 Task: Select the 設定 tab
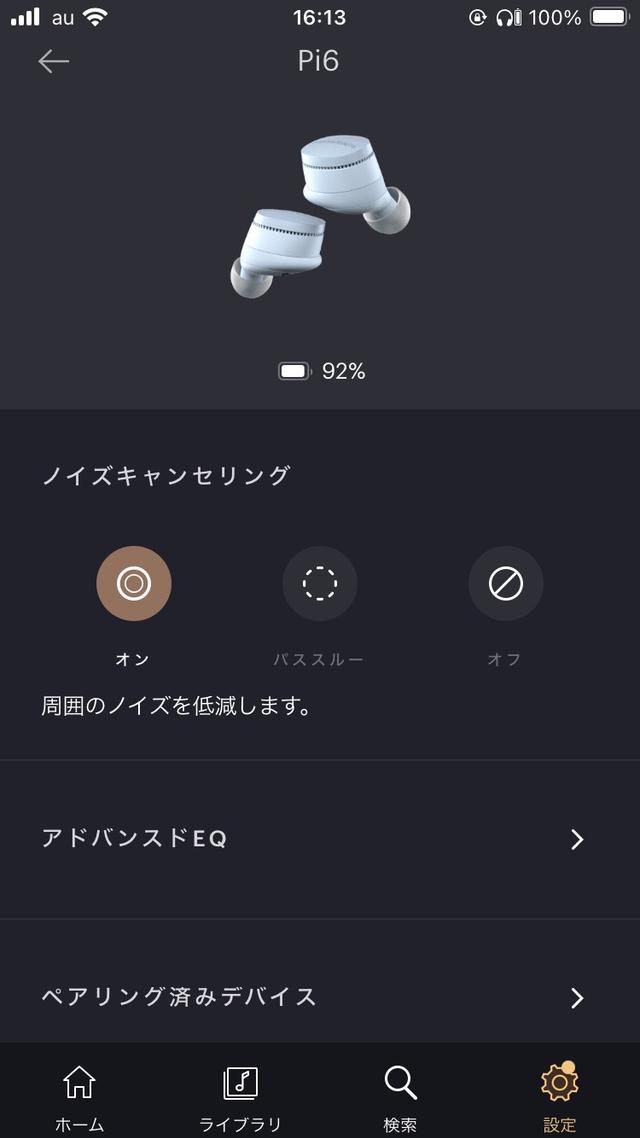point(559,1095)
